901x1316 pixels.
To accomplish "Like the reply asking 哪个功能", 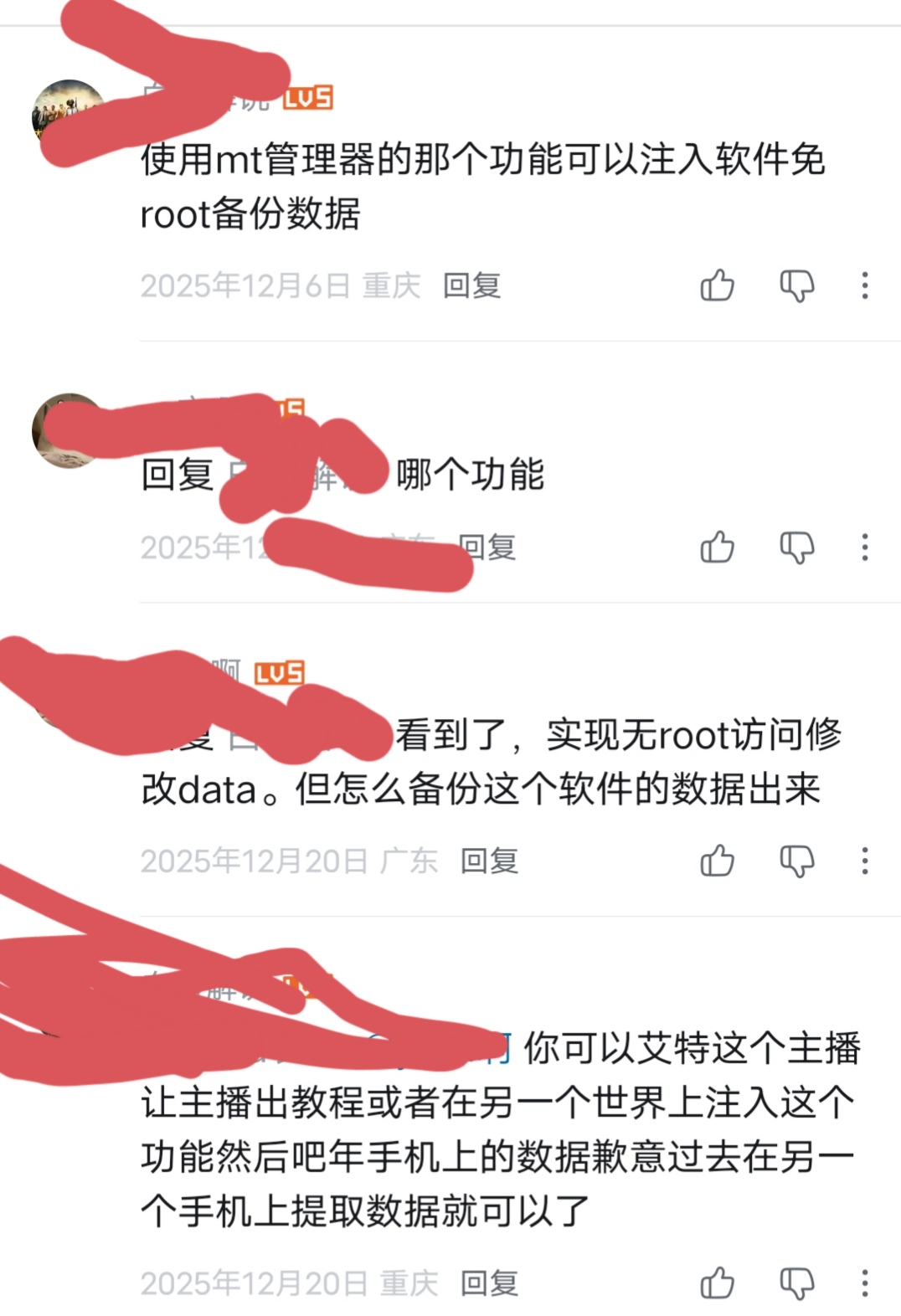I will pyautogui.click(x=717, y=547).
